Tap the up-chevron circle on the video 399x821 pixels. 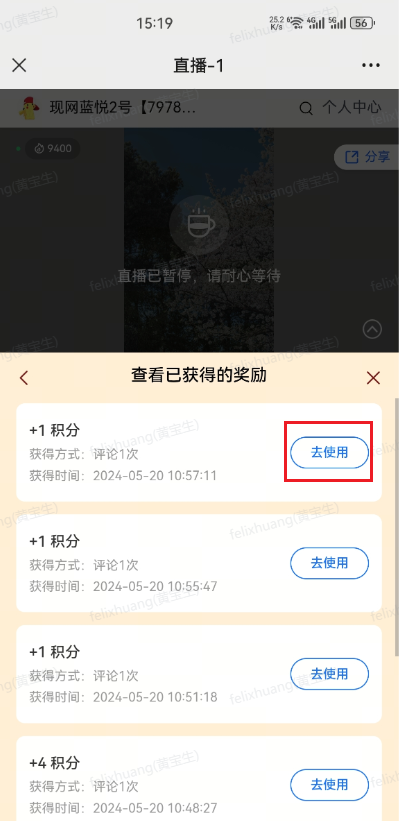click(x=372, y=329)
